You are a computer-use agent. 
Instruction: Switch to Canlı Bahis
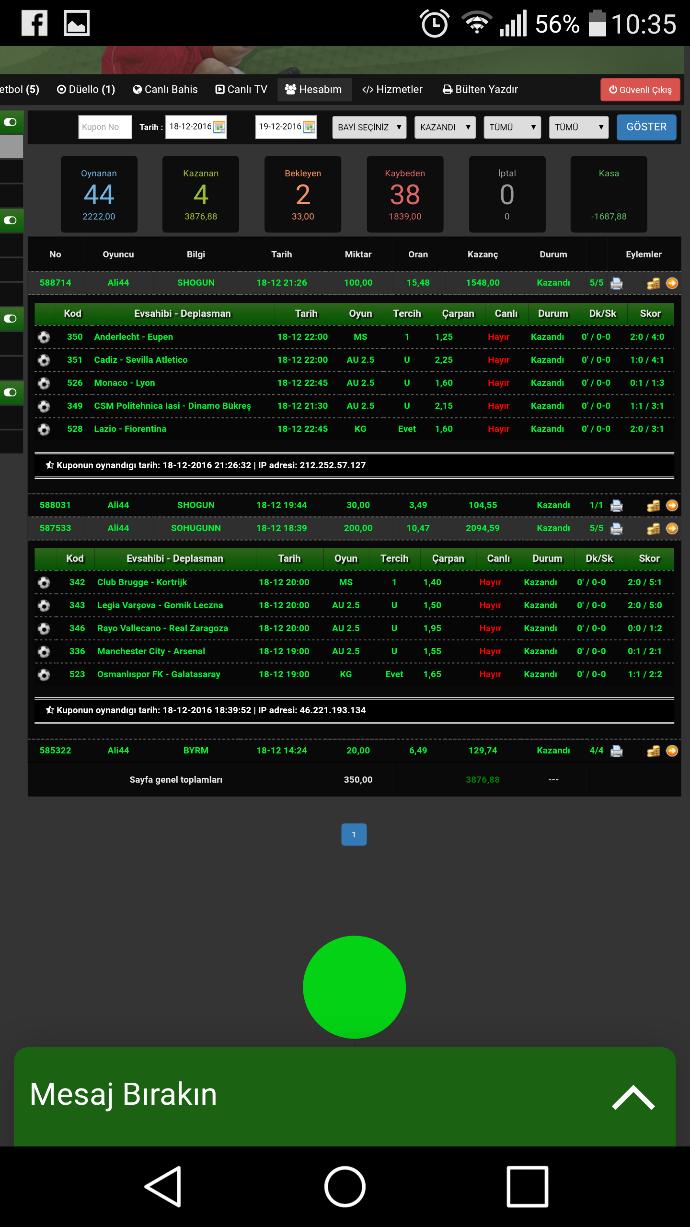(165, 89)
